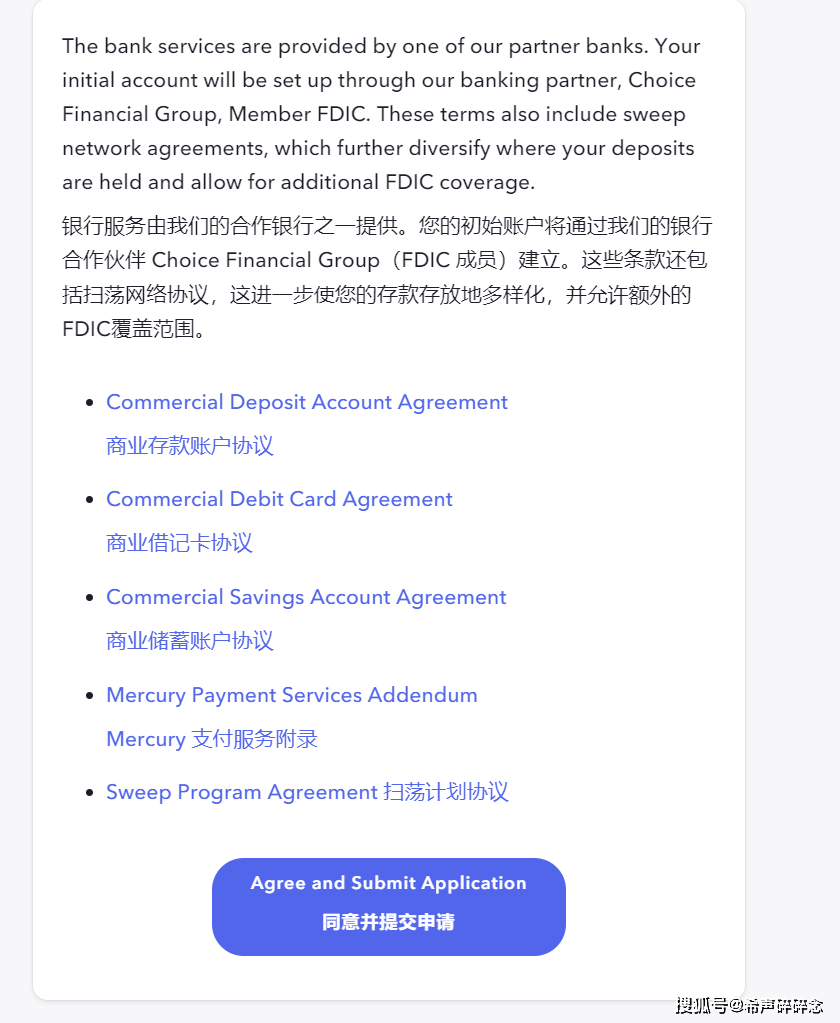The width and height of the screenshot is (840, 1023).
Task: Open the Commercial Debit Card Agreement link
Action: click(x=279, y=499)
